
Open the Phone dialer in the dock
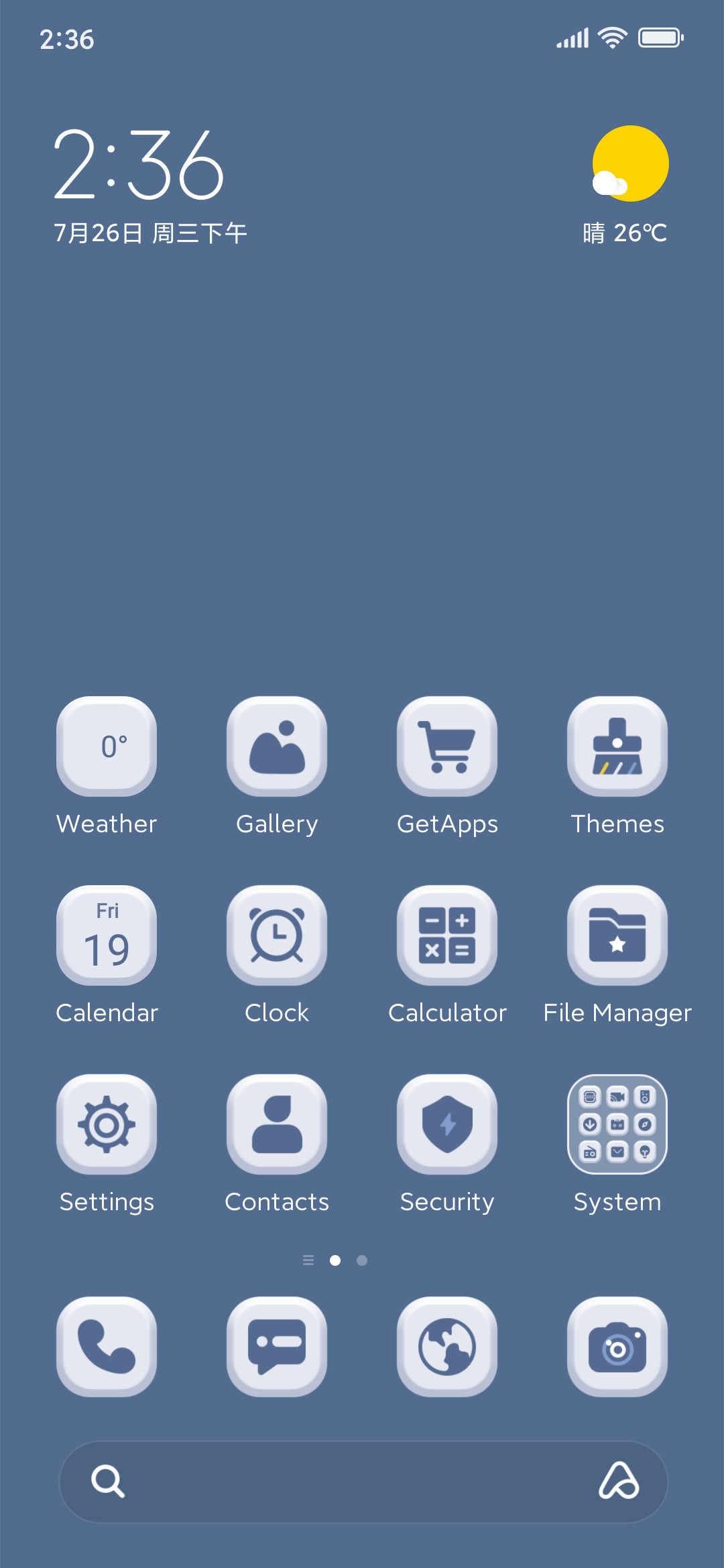107,1347
